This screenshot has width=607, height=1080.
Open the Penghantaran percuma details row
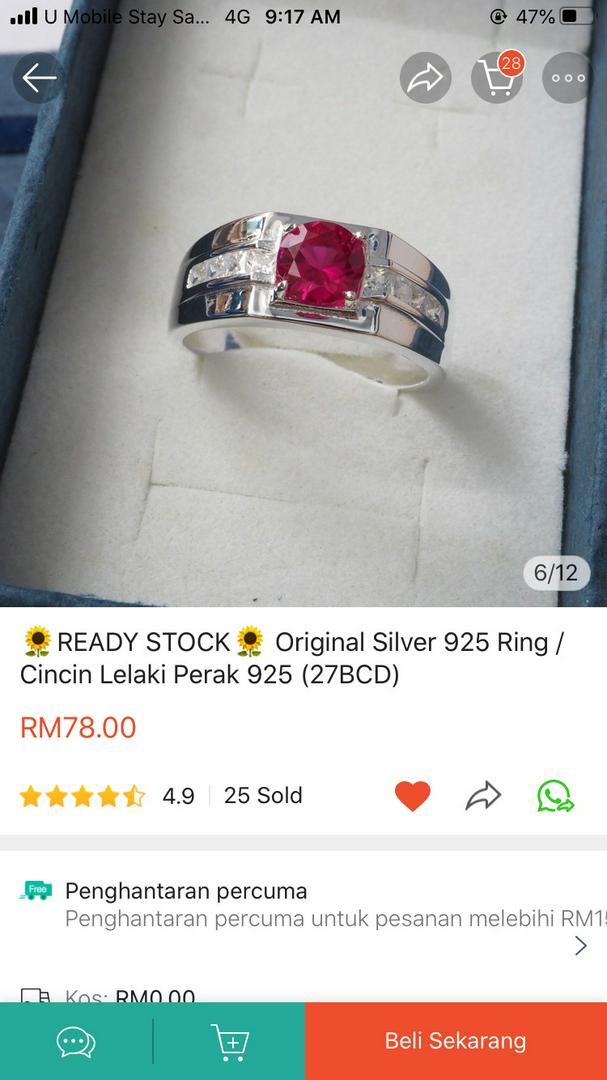click(x=303, y=917)
